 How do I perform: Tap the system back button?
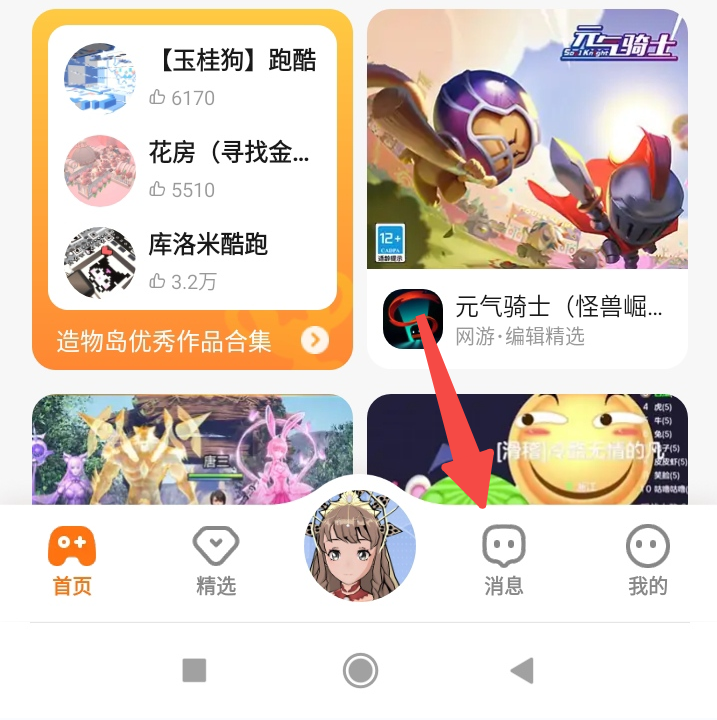click(x=521, y=670)
